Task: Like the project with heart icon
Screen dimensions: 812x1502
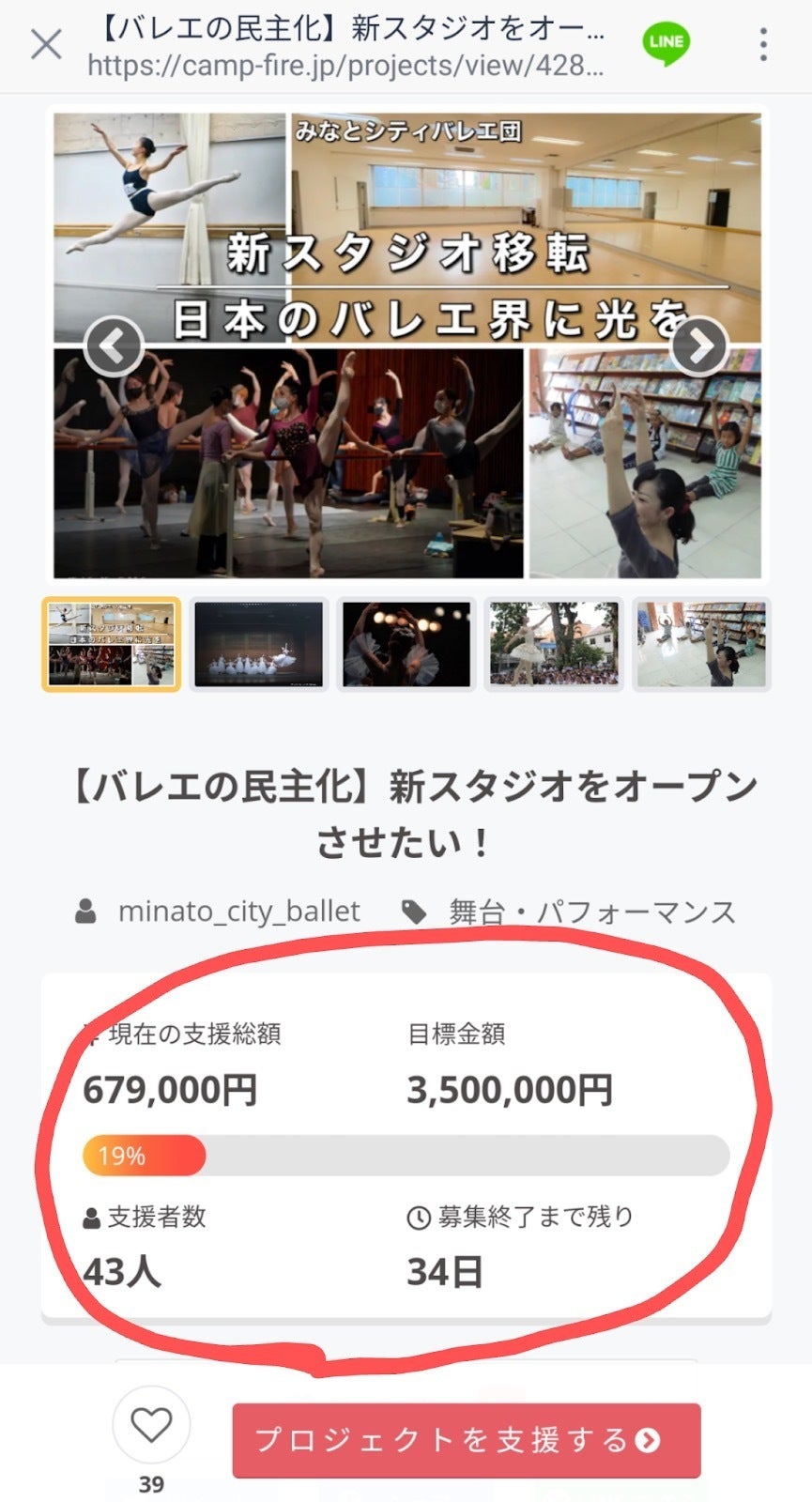Action: click(x=151, y=1425)
